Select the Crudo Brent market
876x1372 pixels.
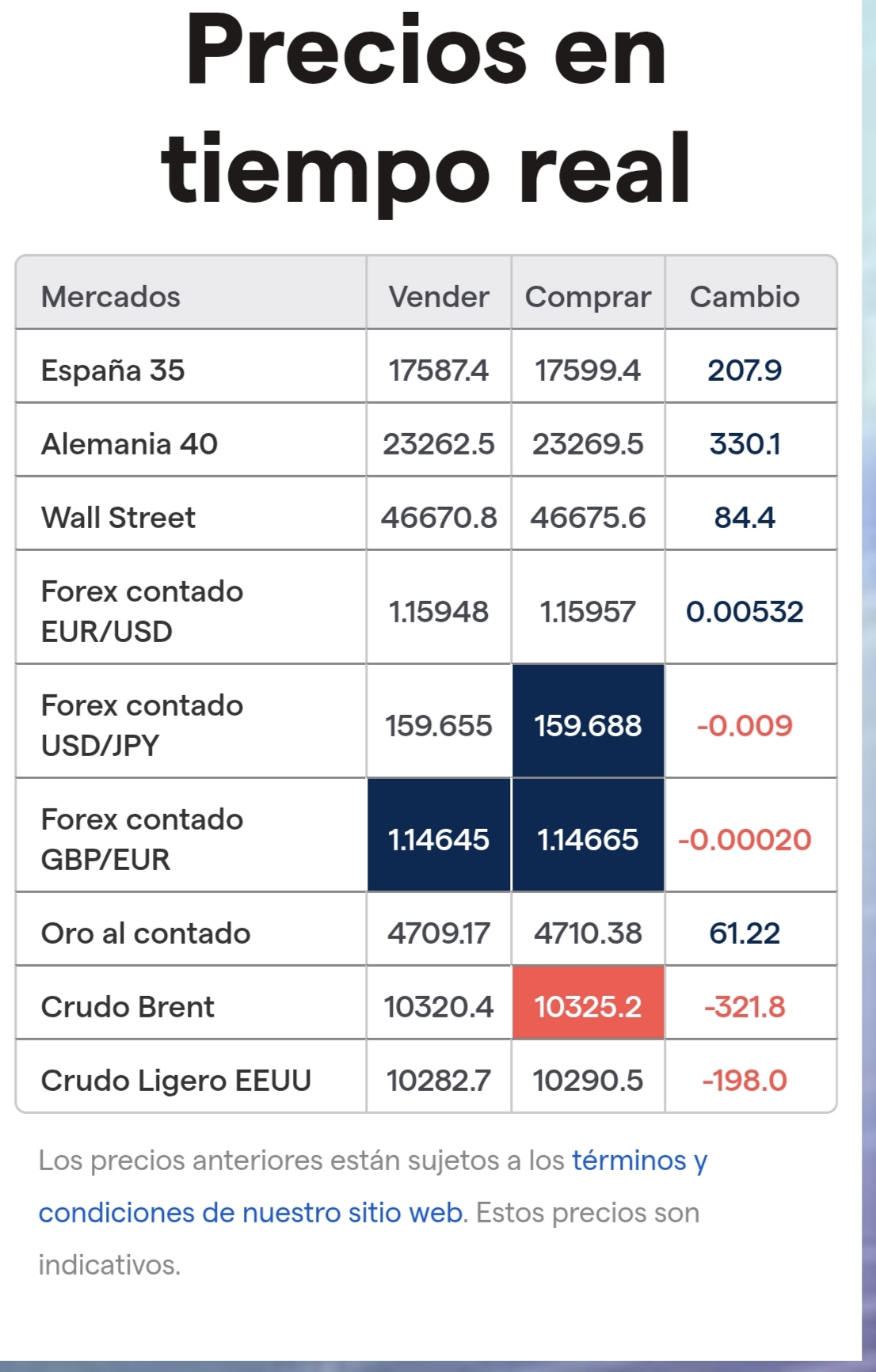(127, 1005)
